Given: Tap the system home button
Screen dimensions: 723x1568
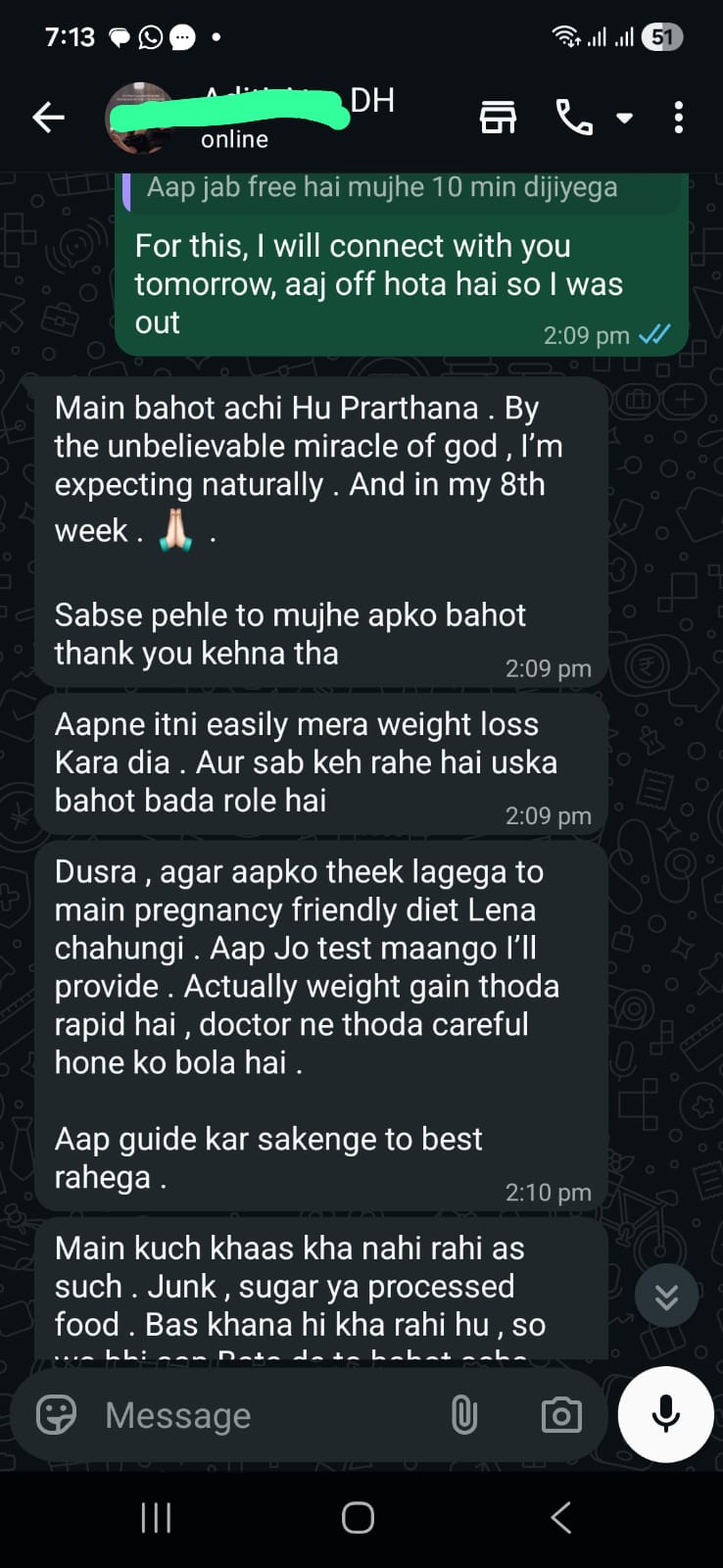Looking at the screenshot, I should pos(358,1518).
